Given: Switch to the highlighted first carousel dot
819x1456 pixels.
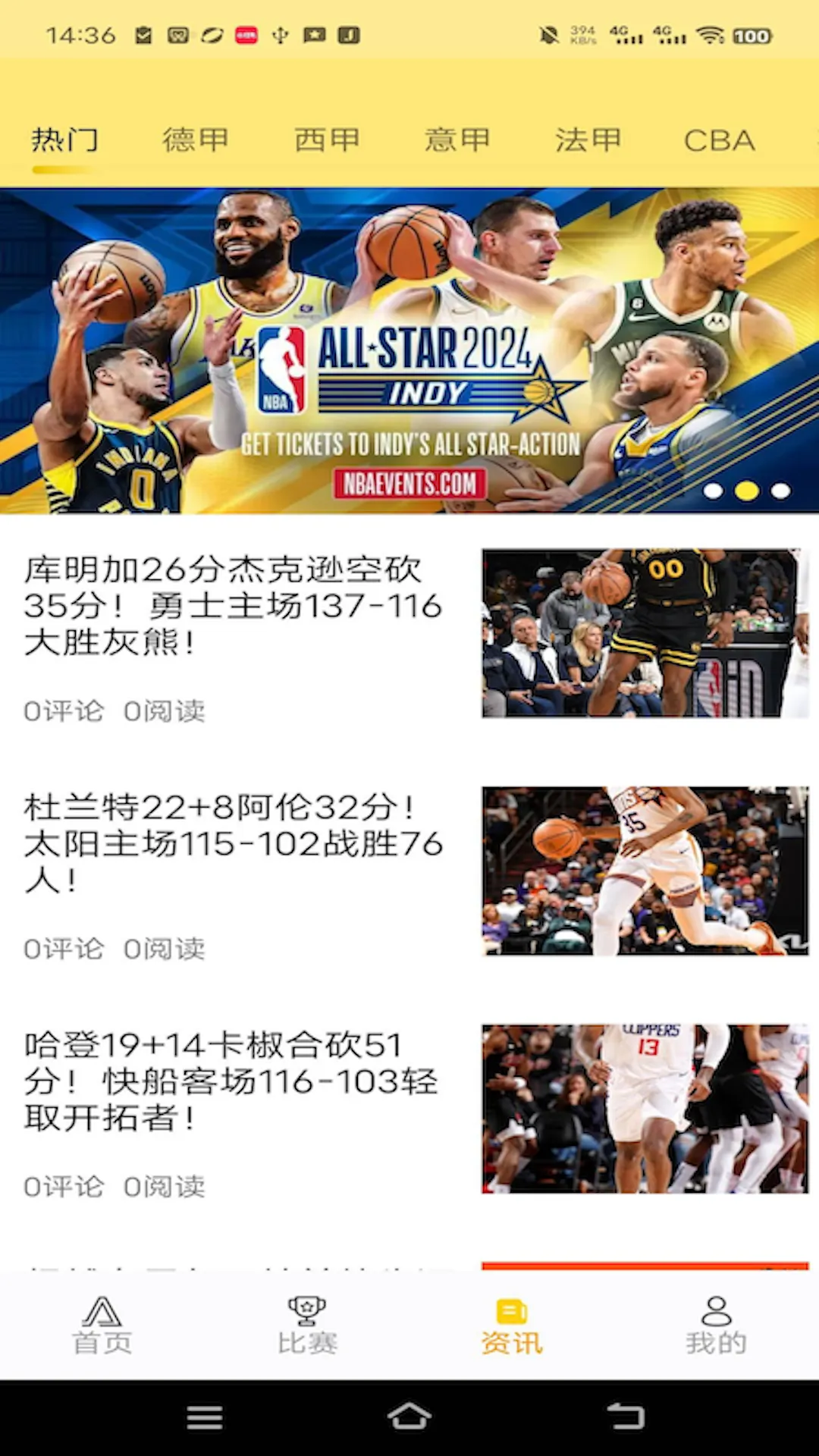Looking at the screenshot, I should coord(714,490).
